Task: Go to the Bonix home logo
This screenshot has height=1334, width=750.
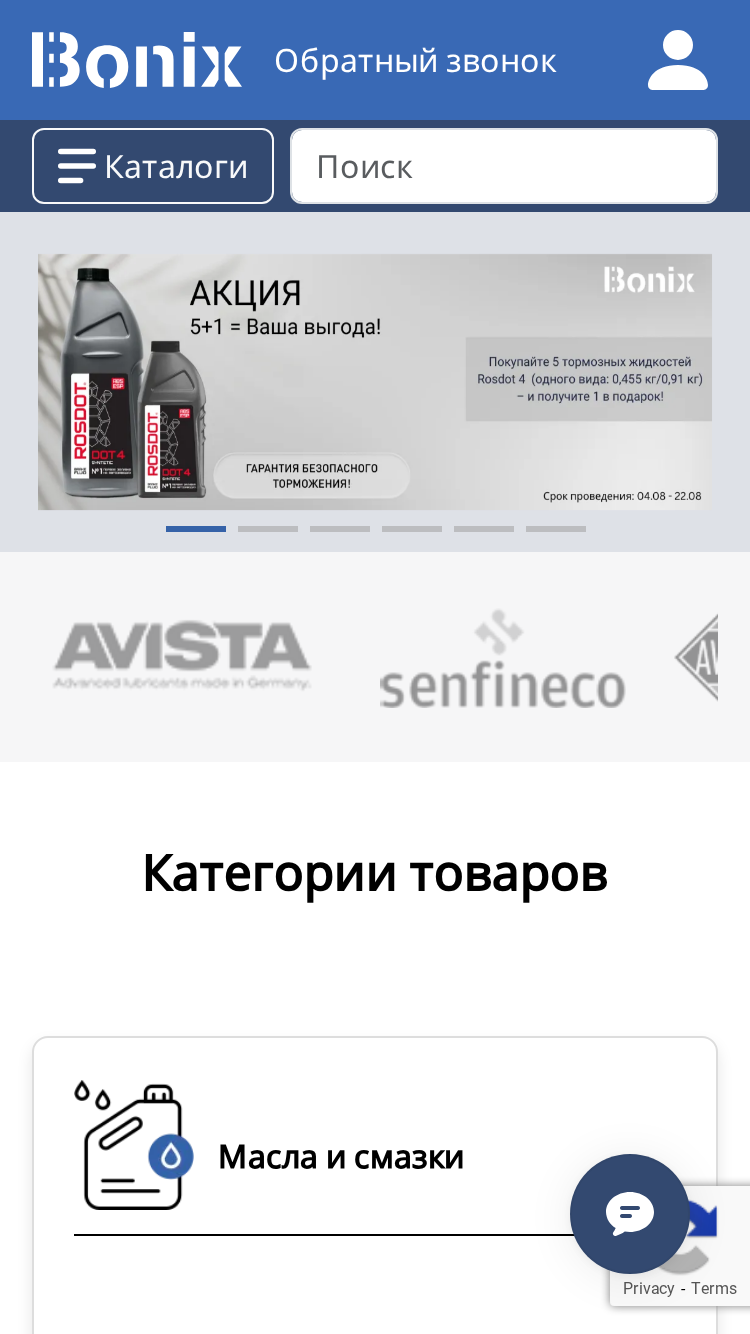Action: (137, 60)
